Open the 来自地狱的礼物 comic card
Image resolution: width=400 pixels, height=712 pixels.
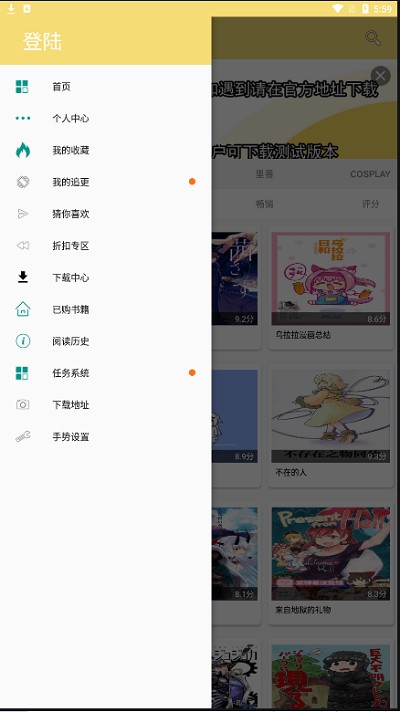[331, 564]
